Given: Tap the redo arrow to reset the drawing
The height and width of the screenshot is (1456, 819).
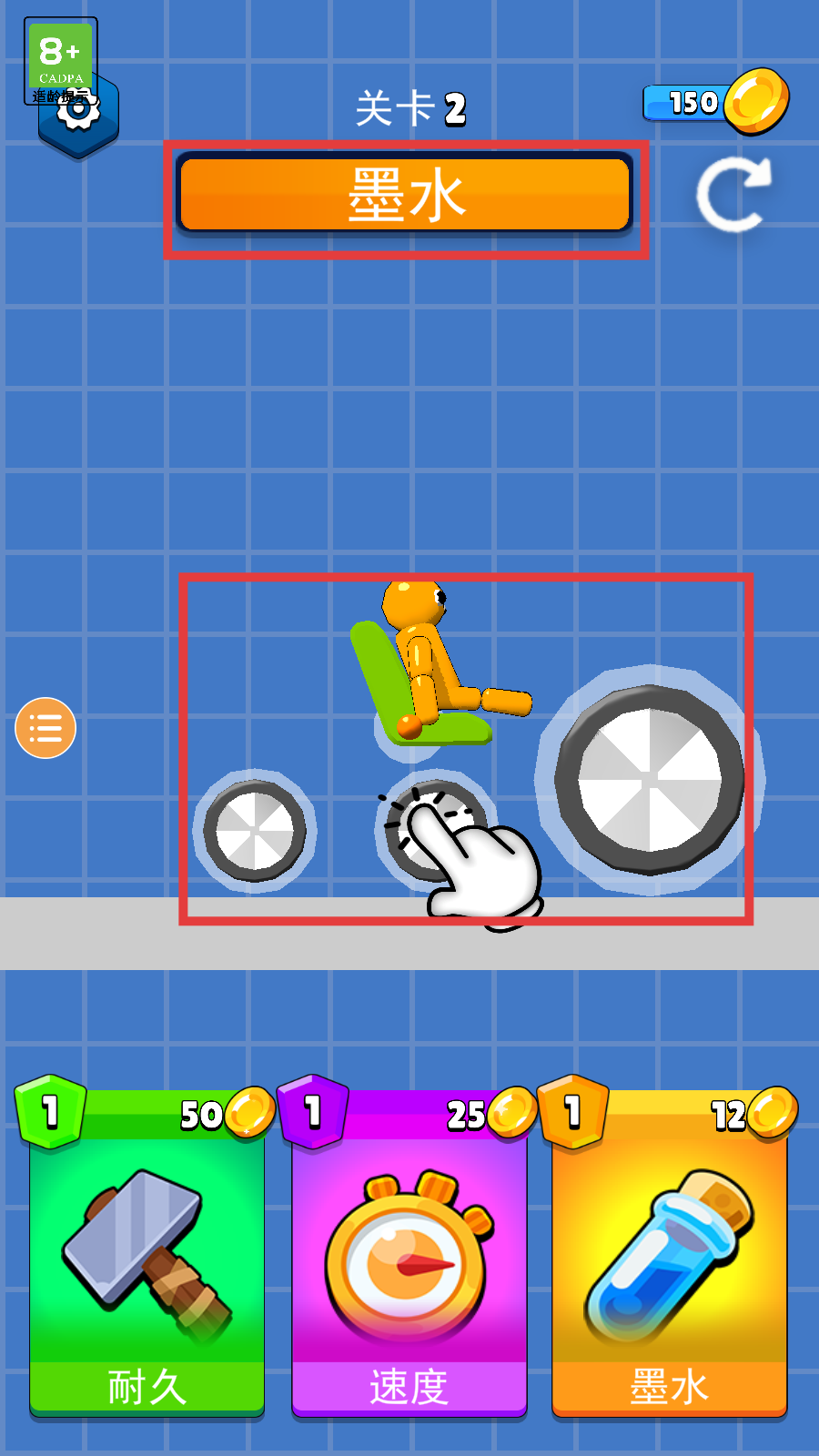Looking at the screenshot, I should (x=733, y=194).
